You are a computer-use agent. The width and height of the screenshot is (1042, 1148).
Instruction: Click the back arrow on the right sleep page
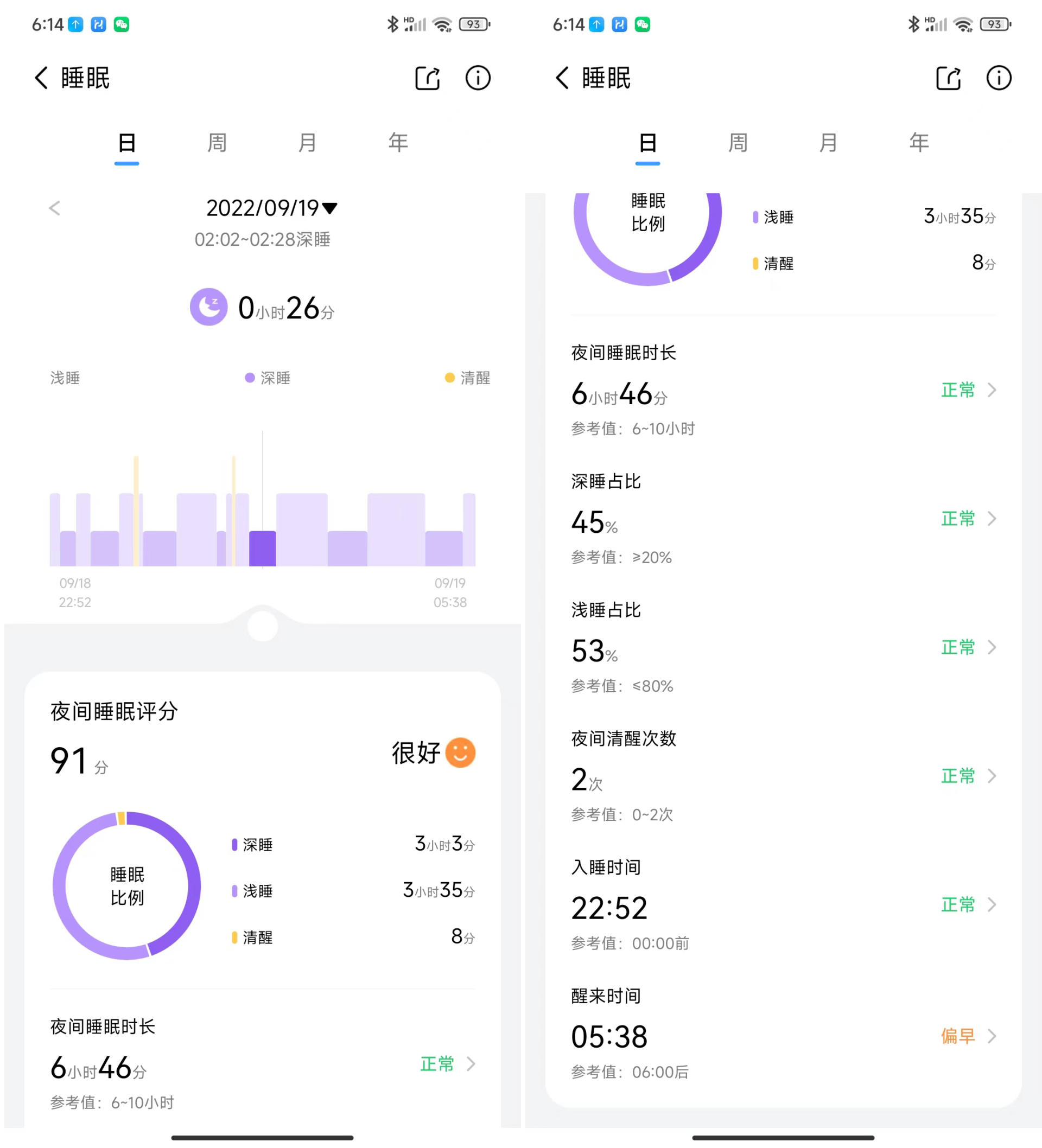click(562, 79)
